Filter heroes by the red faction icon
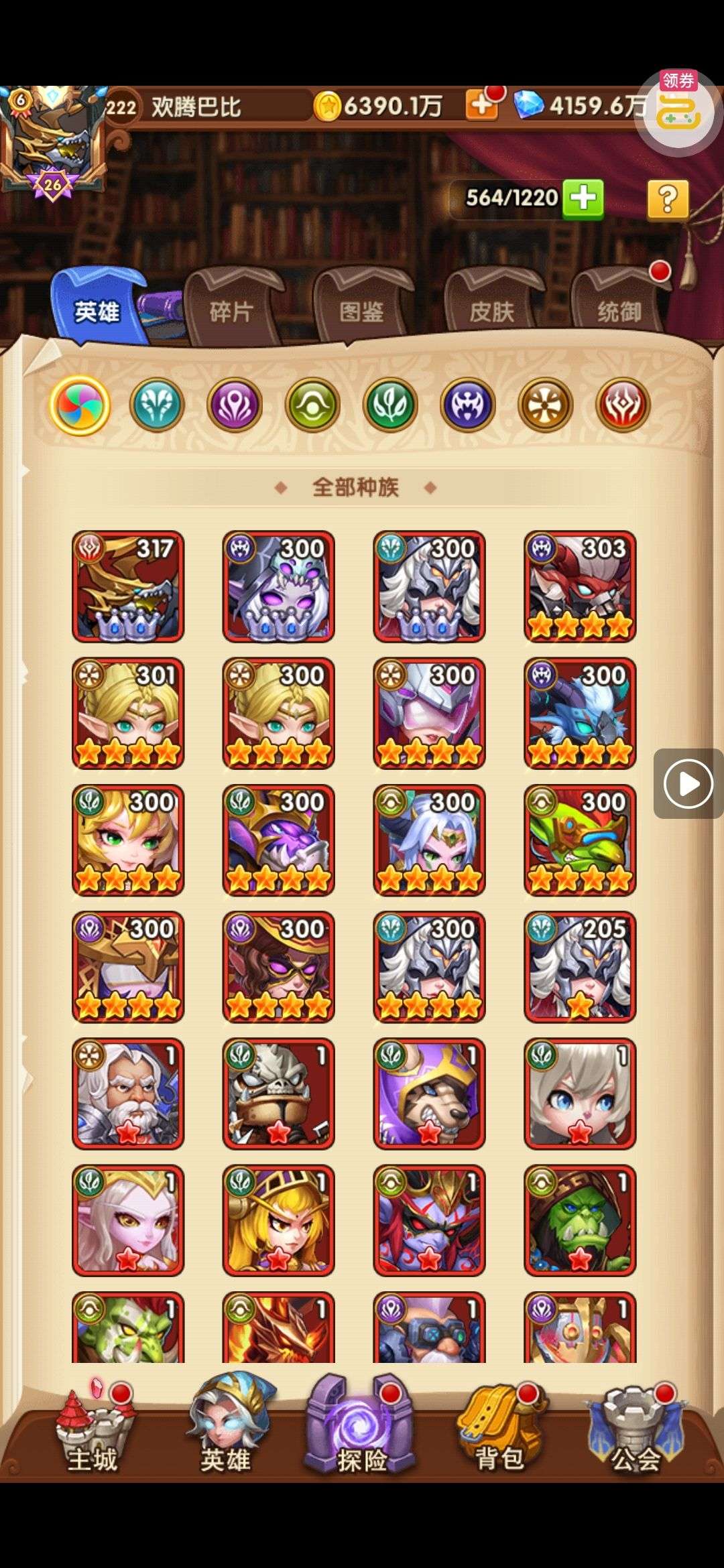The height and width of the screenshot is (1568, 724). 623,405
